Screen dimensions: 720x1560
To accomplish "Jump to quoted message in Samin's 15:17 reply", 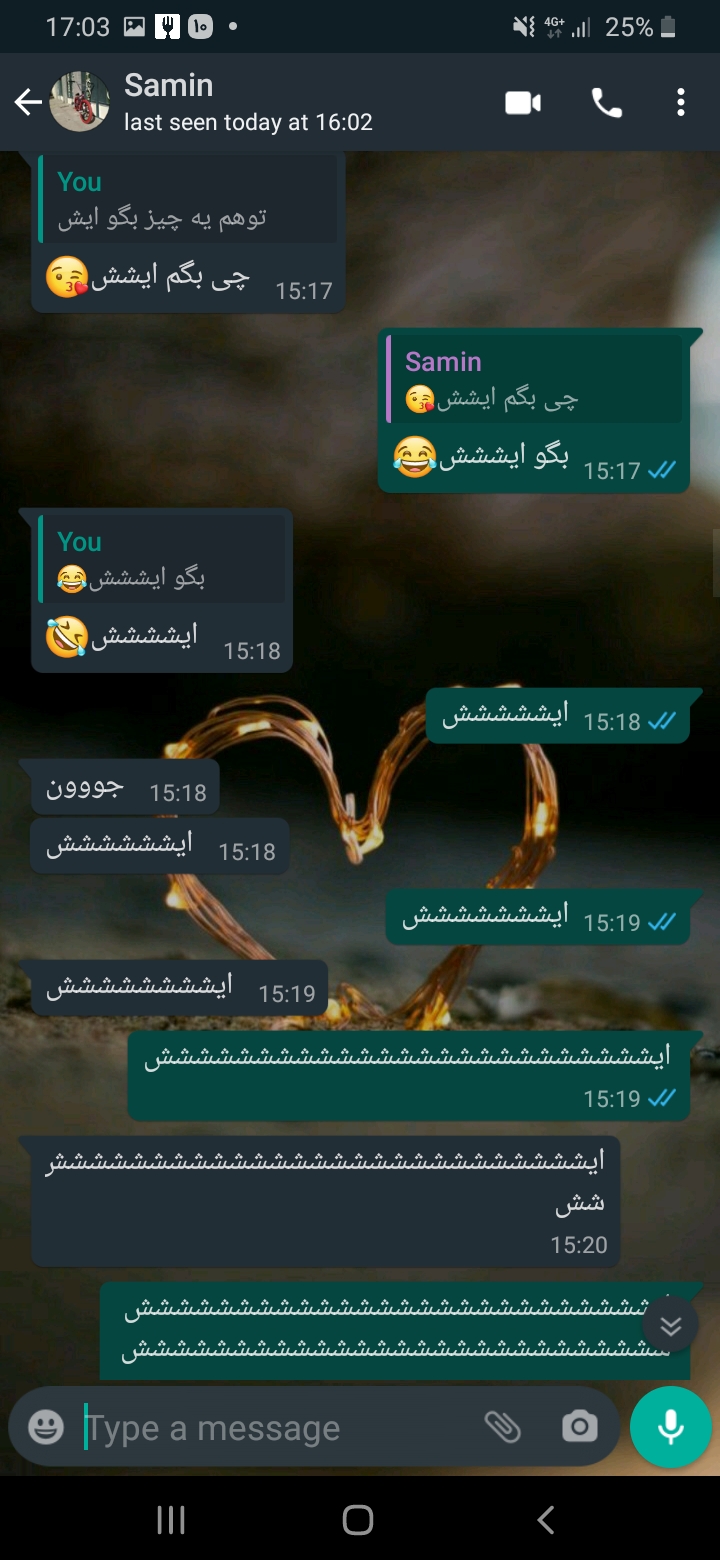I will point(188,200).
